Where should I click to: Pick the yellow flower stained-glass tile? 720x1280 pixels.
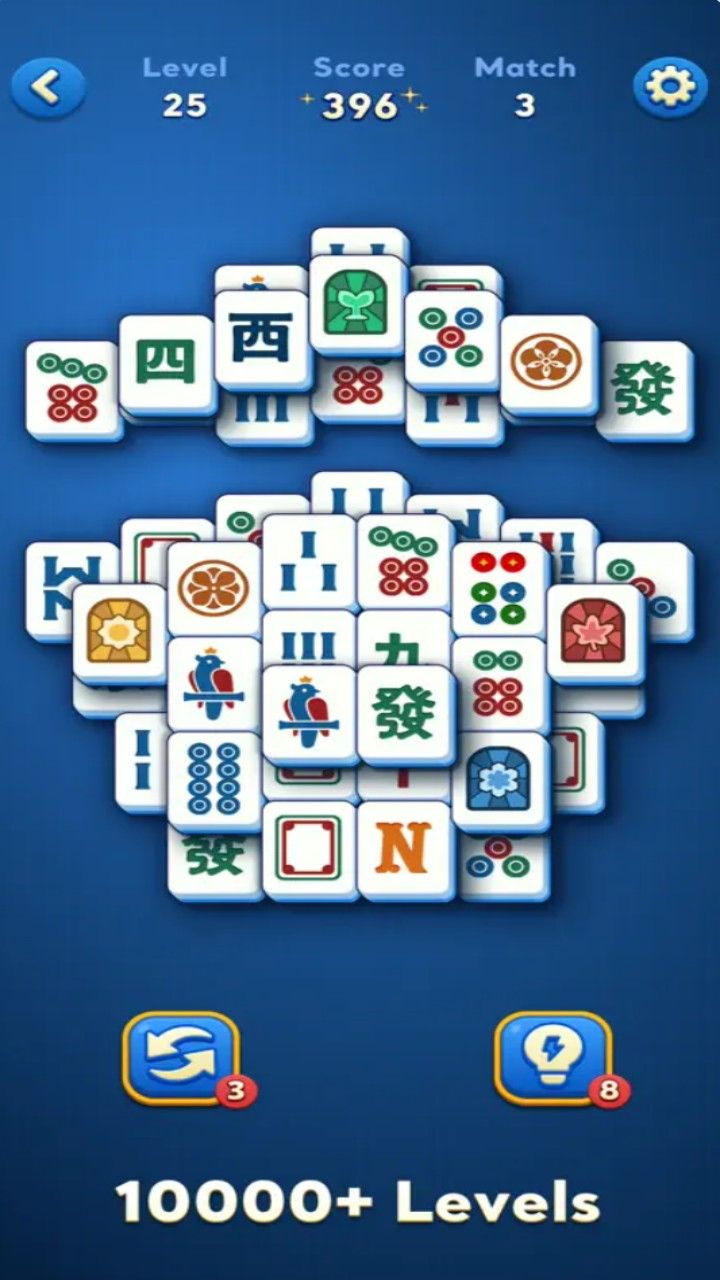120,630
